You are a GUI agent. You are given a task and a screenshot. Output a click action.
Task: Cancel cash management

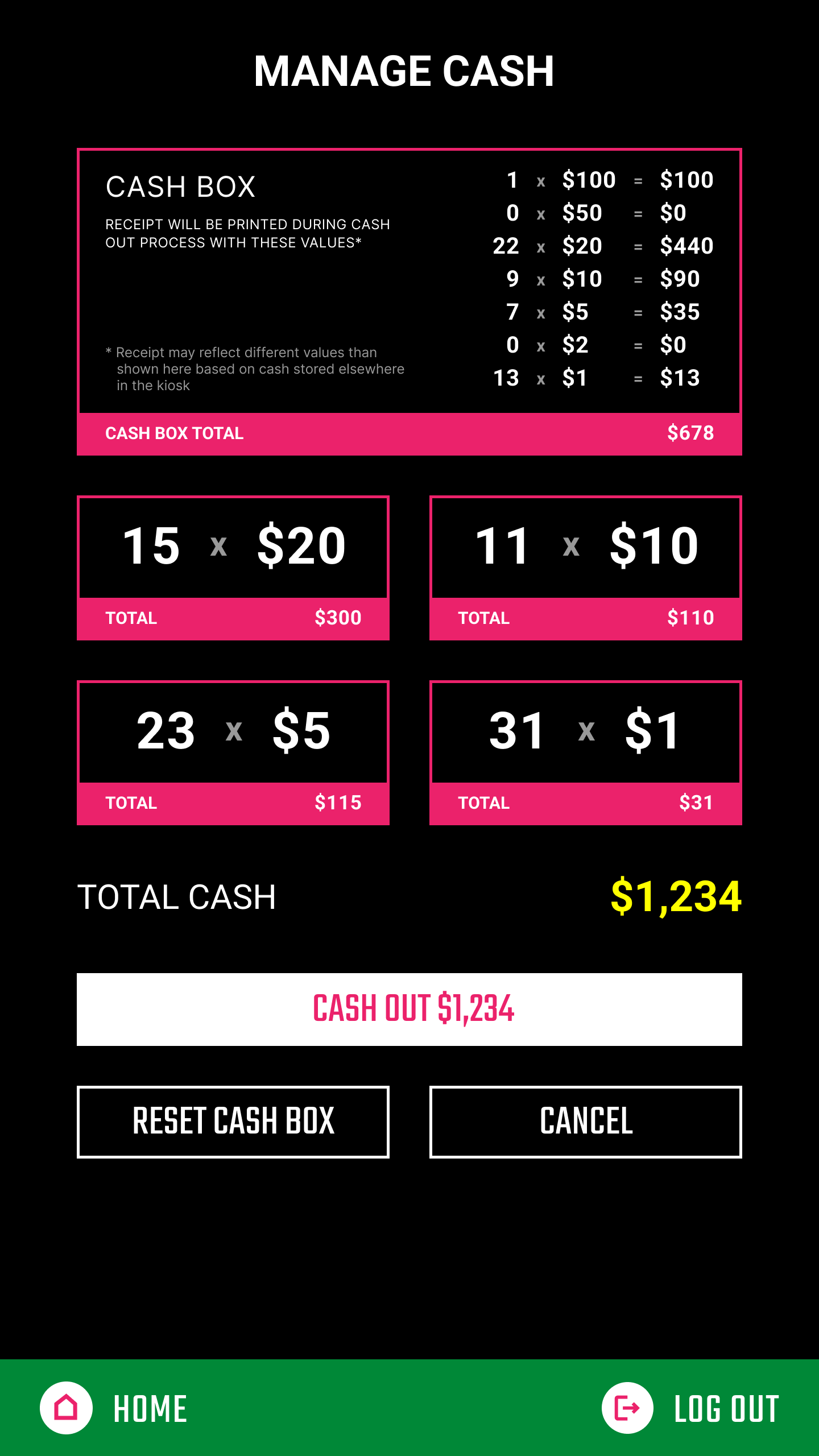click(x=586, y=1122)
